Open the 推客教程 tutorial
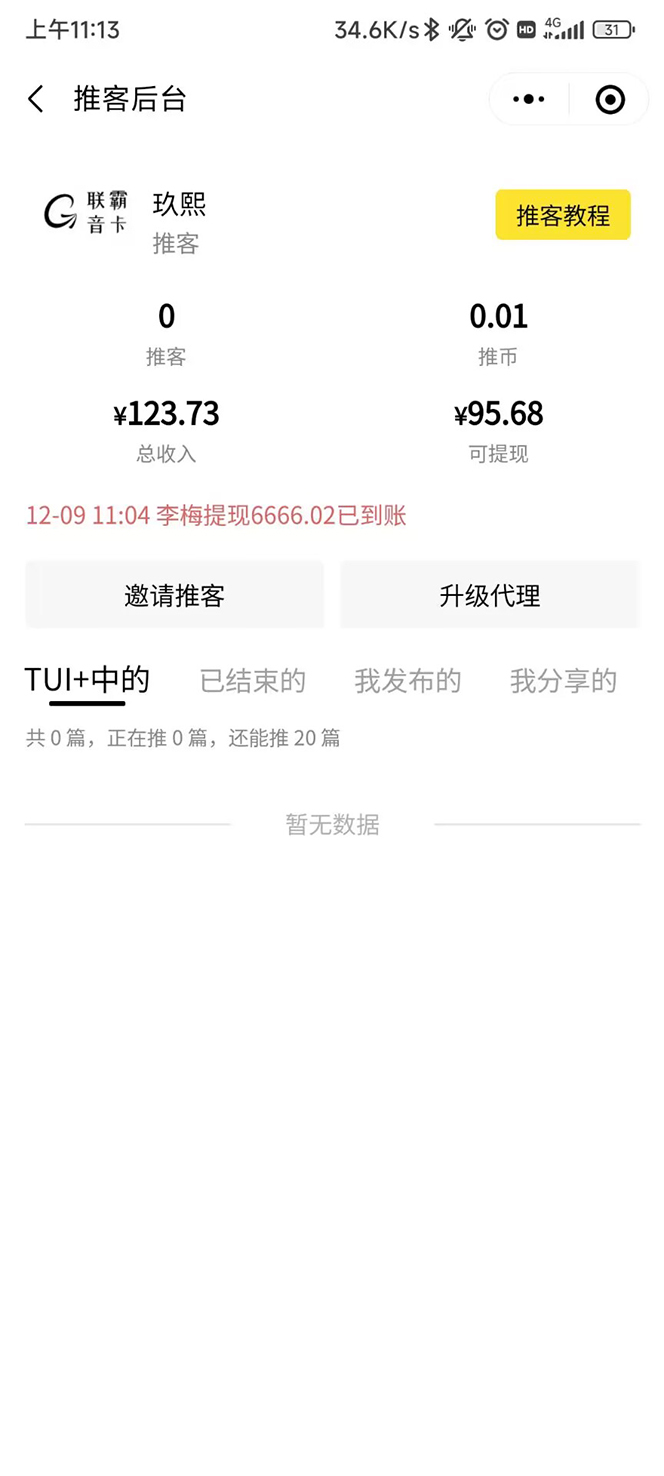The height and width of the screenshot is (1476, 664). pyautogui.click(x=562, y=215)
